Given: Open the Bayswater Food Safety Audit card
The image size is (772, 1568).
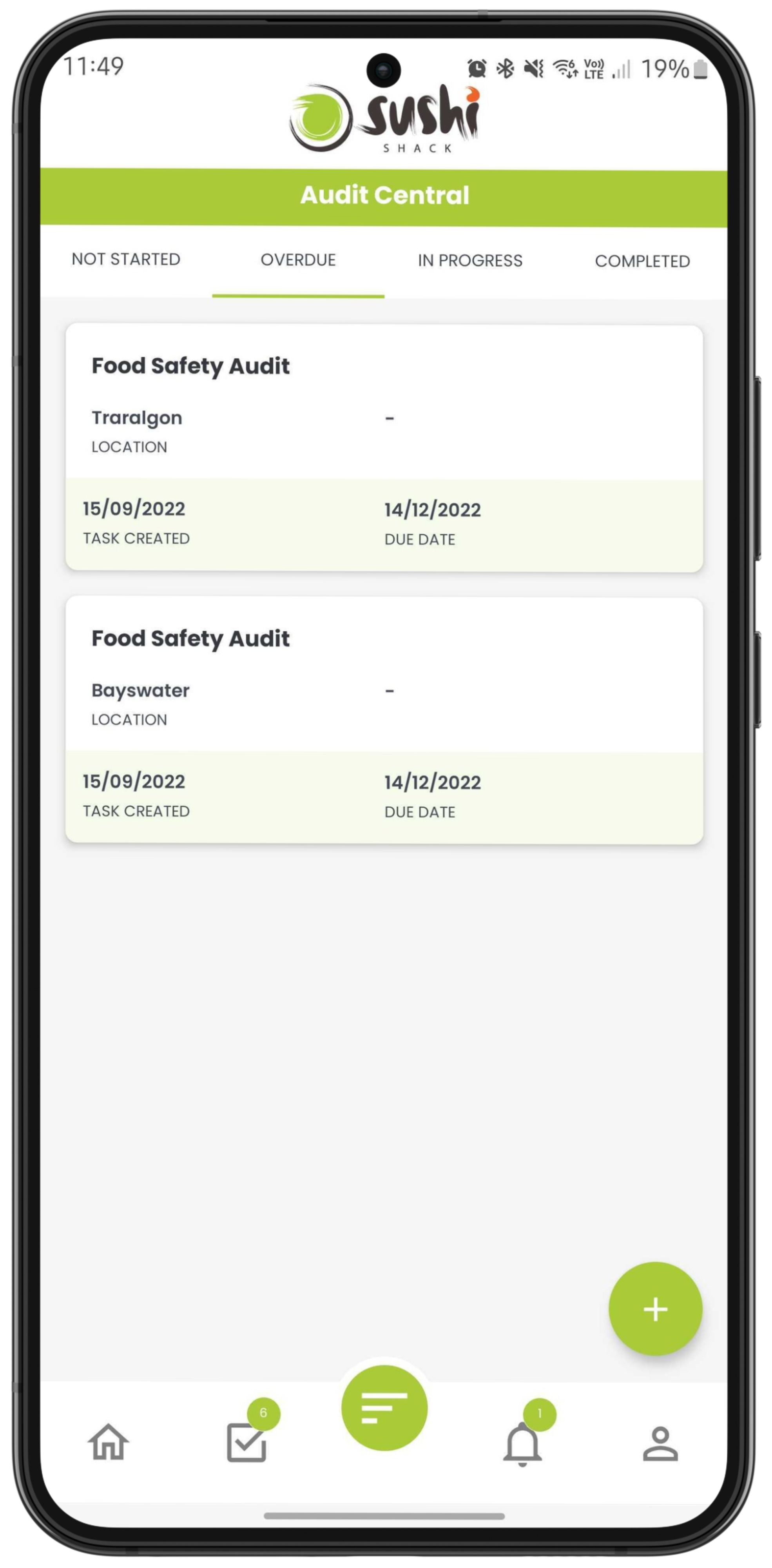Looking at the screenshot, I should point(384,721).
